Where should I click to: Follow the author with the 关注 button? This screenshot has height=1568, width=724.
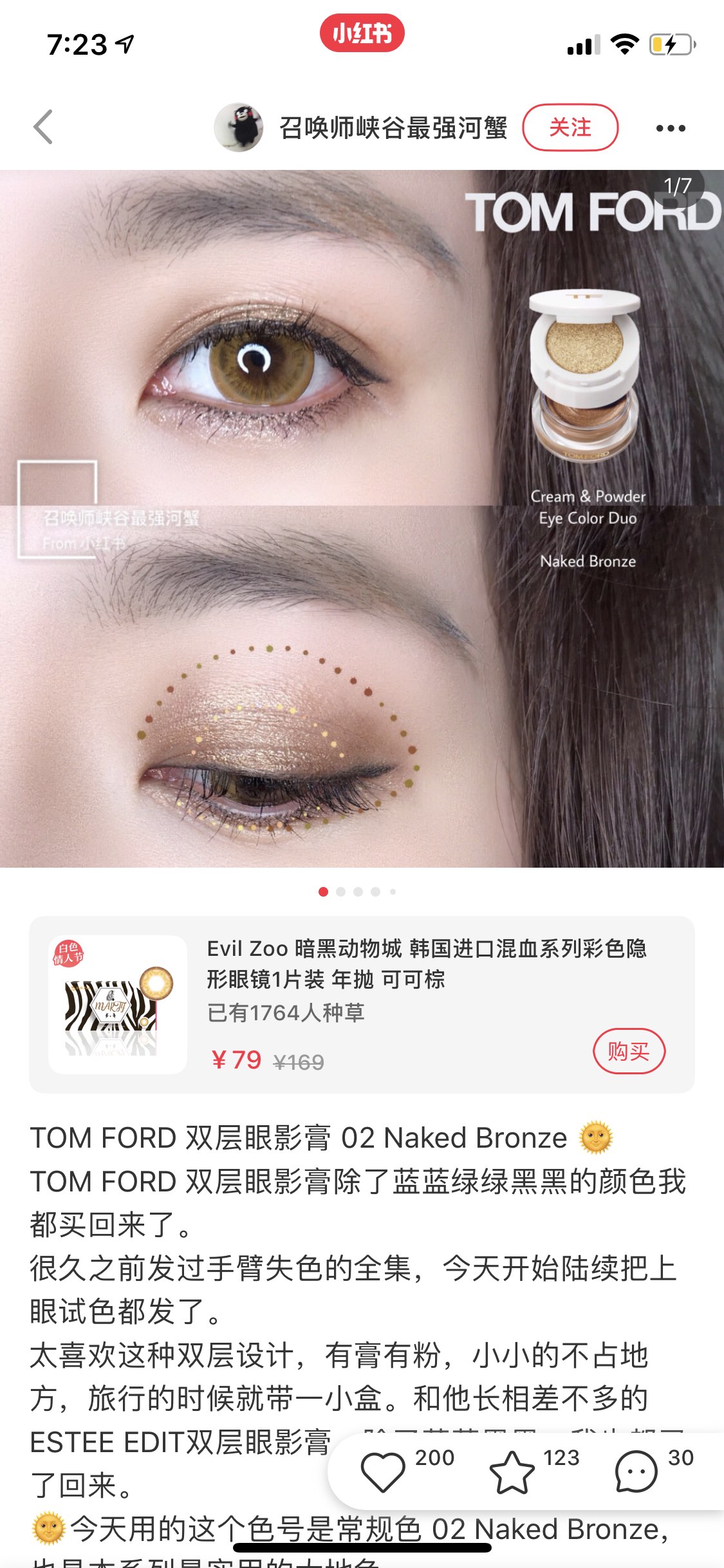click(570, 127)
